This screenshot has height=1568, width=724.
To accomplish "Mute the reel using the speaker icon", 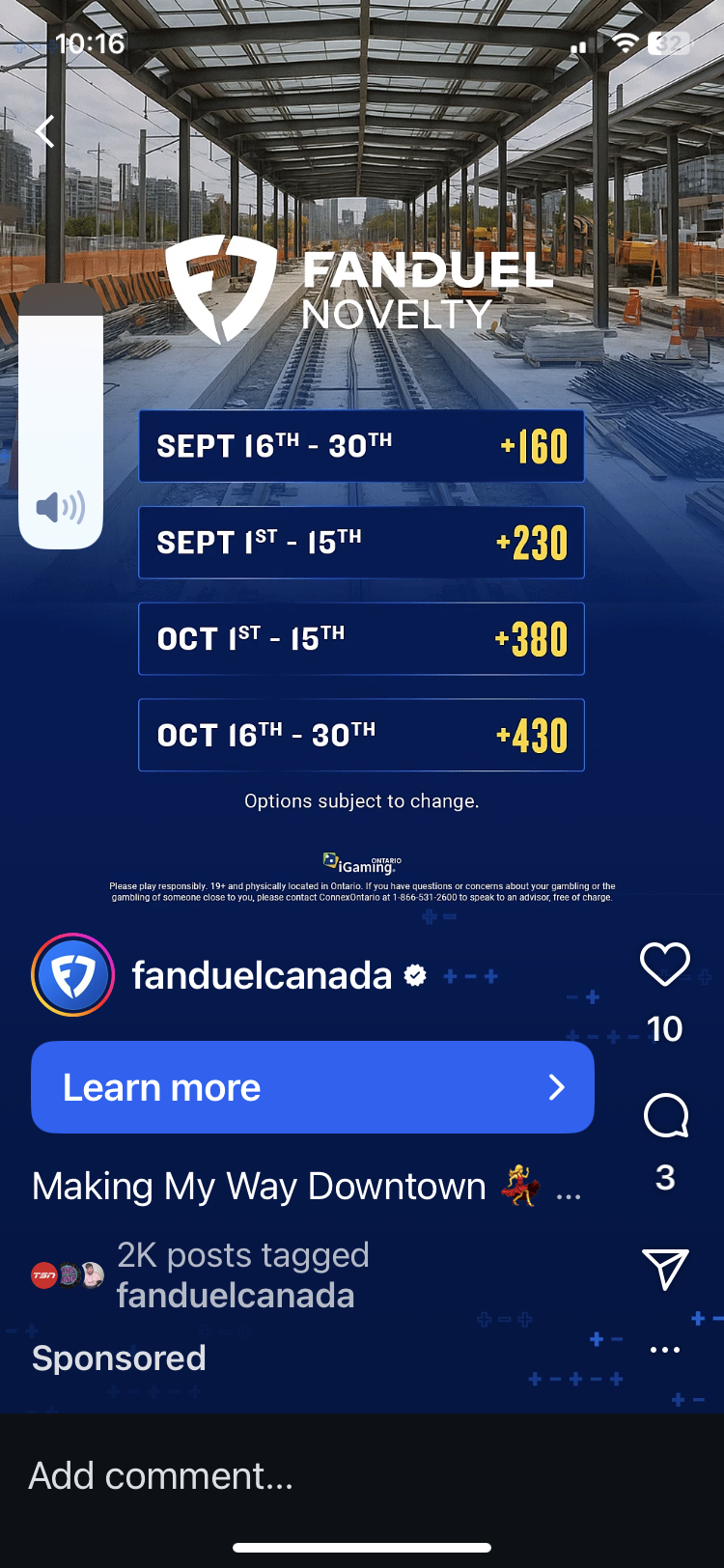I will coord(60,506).
